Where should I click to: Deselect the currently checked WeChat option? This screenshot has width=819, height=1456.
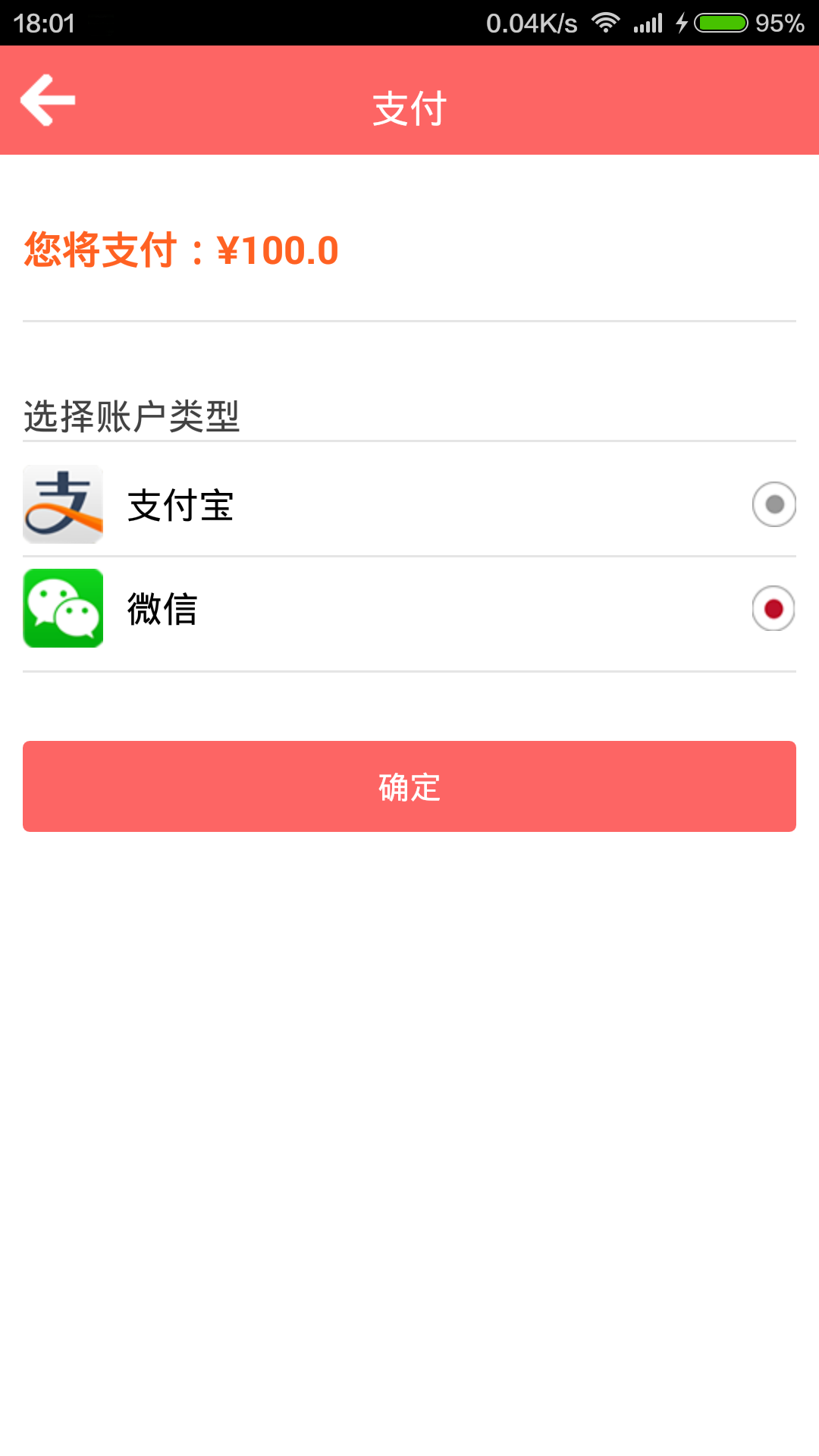773,609
